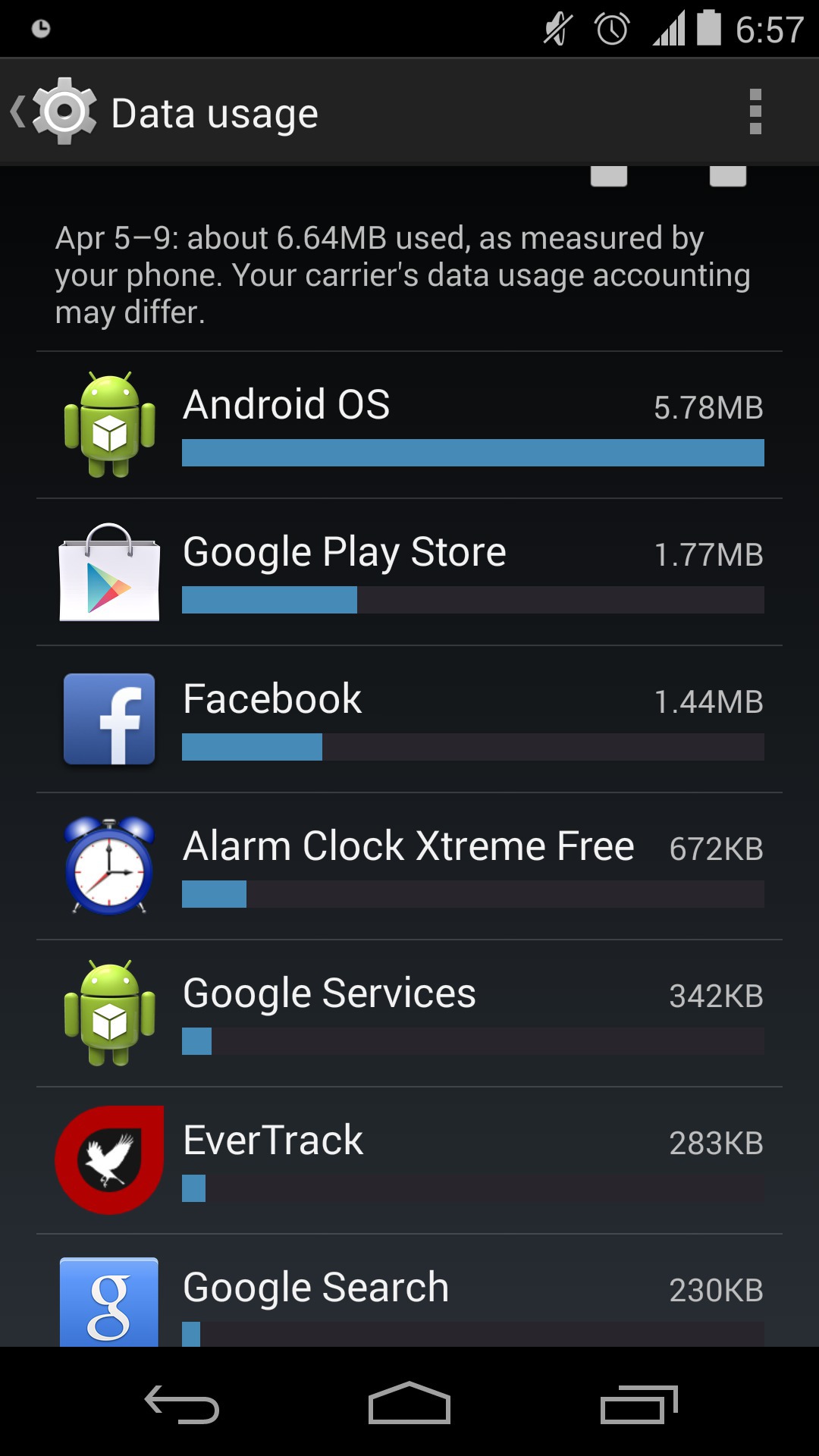819x1456 pixels.
Task: Tap the EverTrack data usage row
Action: point(409,1160)
